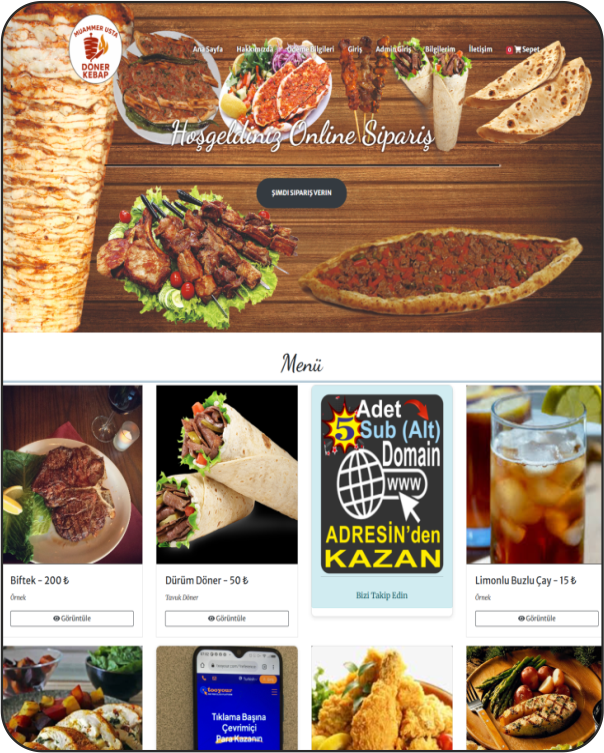Open the Biftek steak photo
Viewport: 604px width, 753px height.
pos(72,474)
